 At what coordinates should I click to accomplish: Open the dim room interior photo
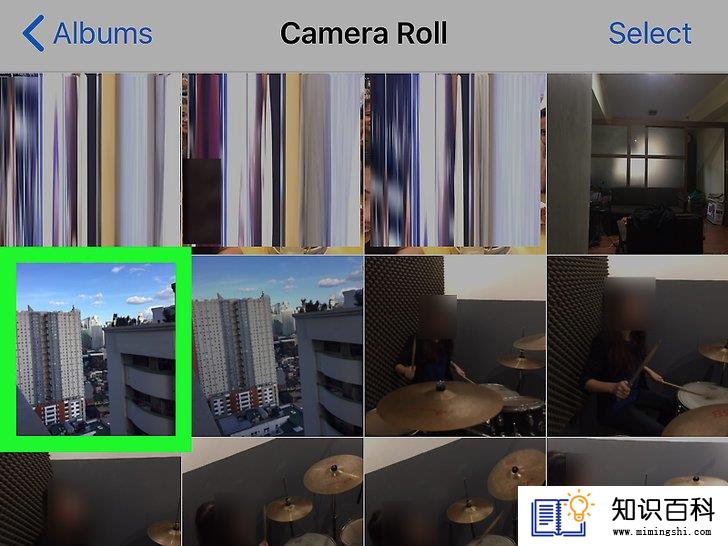coord(637,162)
